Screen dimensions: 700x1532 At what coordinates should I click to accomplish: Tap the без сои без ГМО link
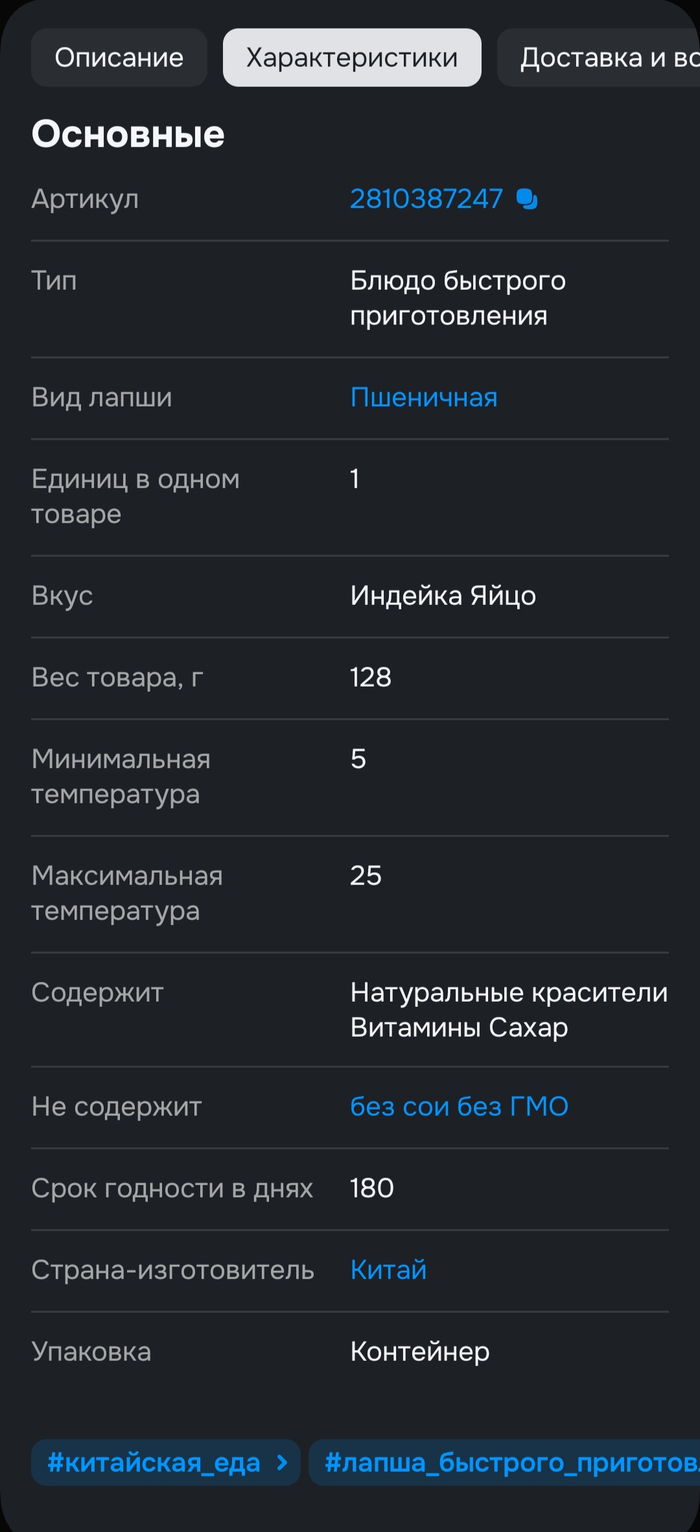click(459, 1107)
